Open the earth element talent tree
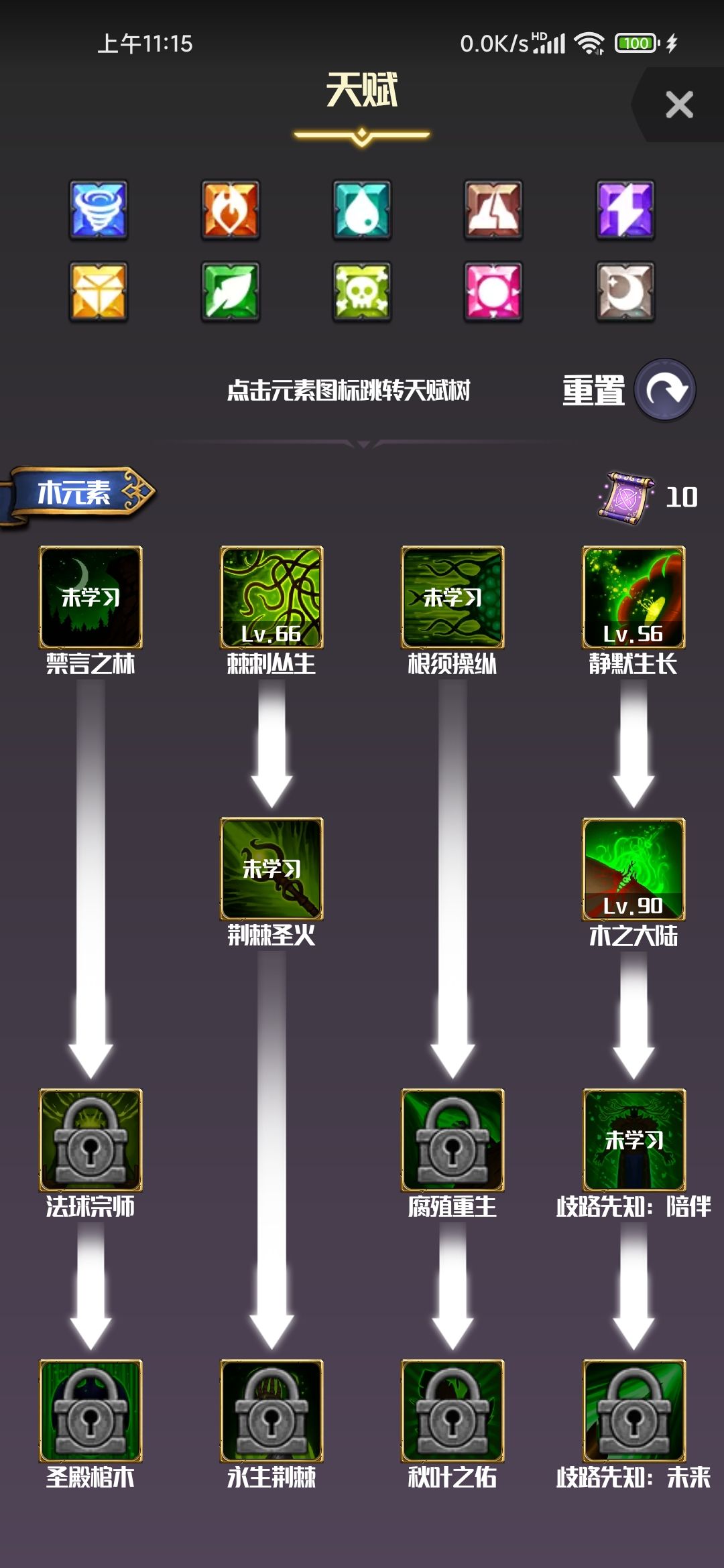 pos(493,210)
